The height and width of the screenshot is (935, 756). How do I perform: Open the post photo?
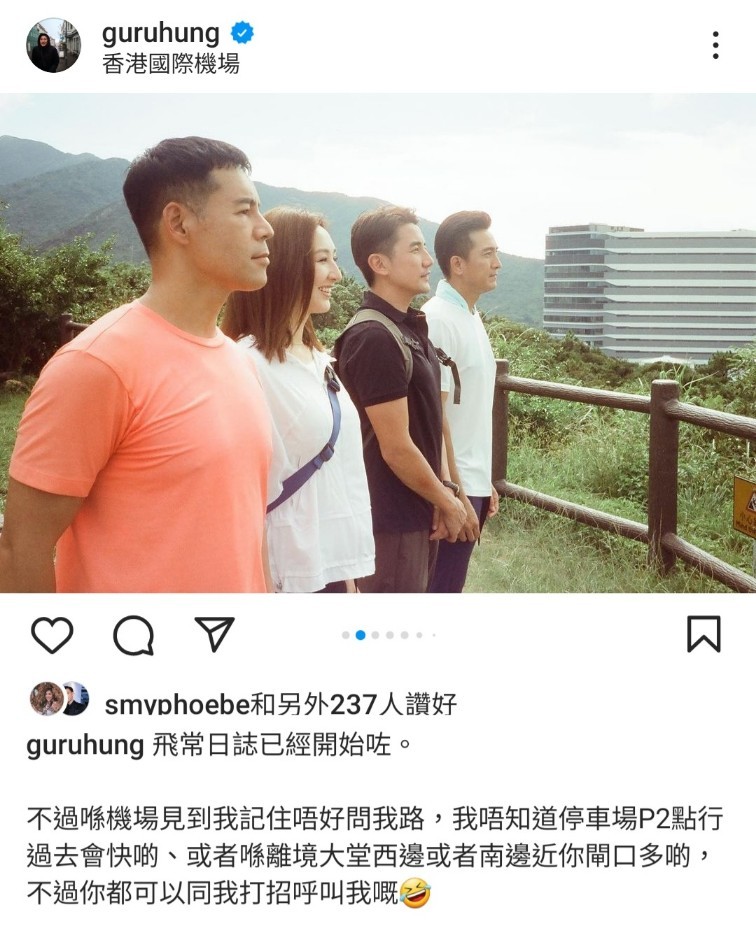click(378, 343)
